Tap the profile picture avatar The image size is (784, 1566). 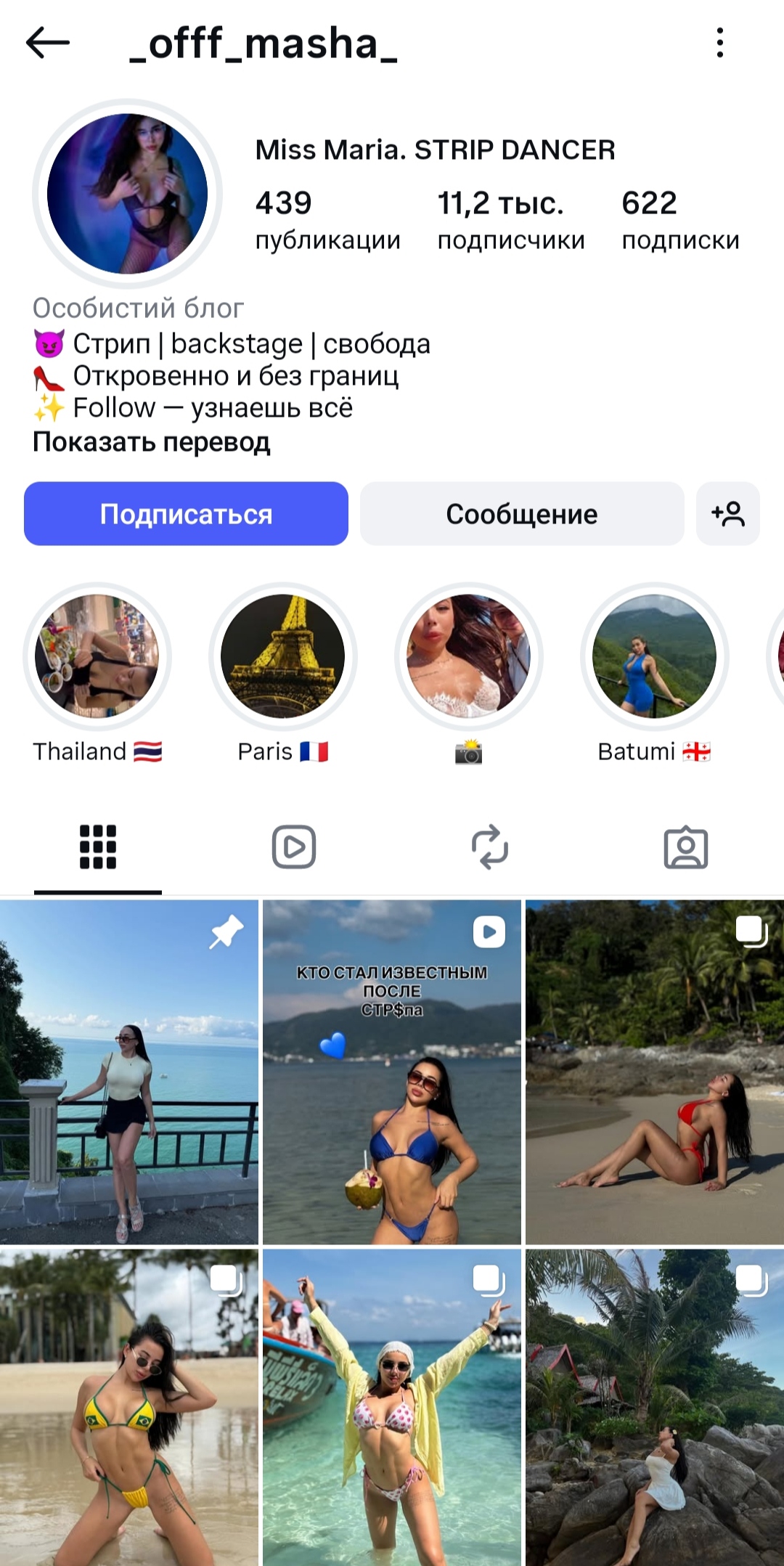tap(128, 194)
